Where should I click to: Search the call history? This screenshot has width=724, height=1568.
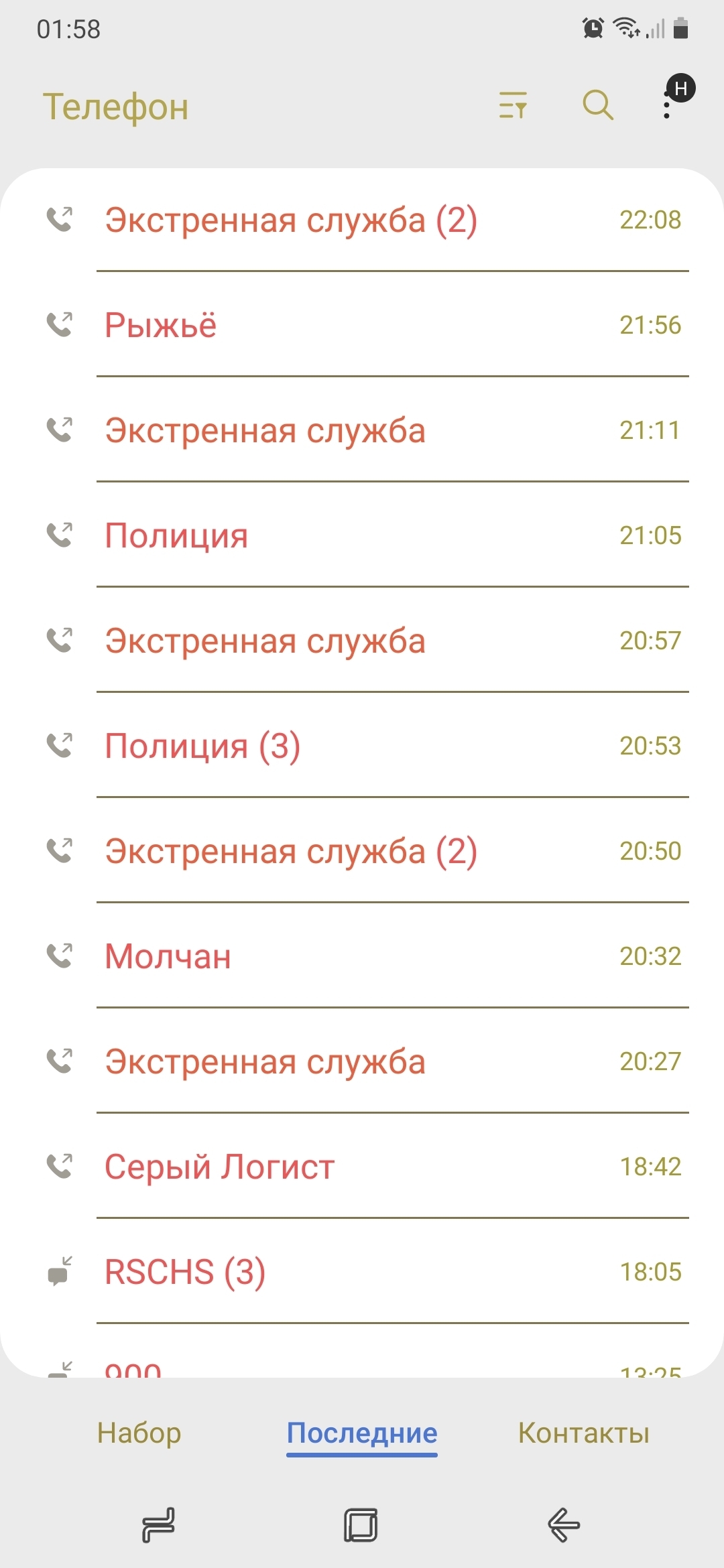coord(597,105)
